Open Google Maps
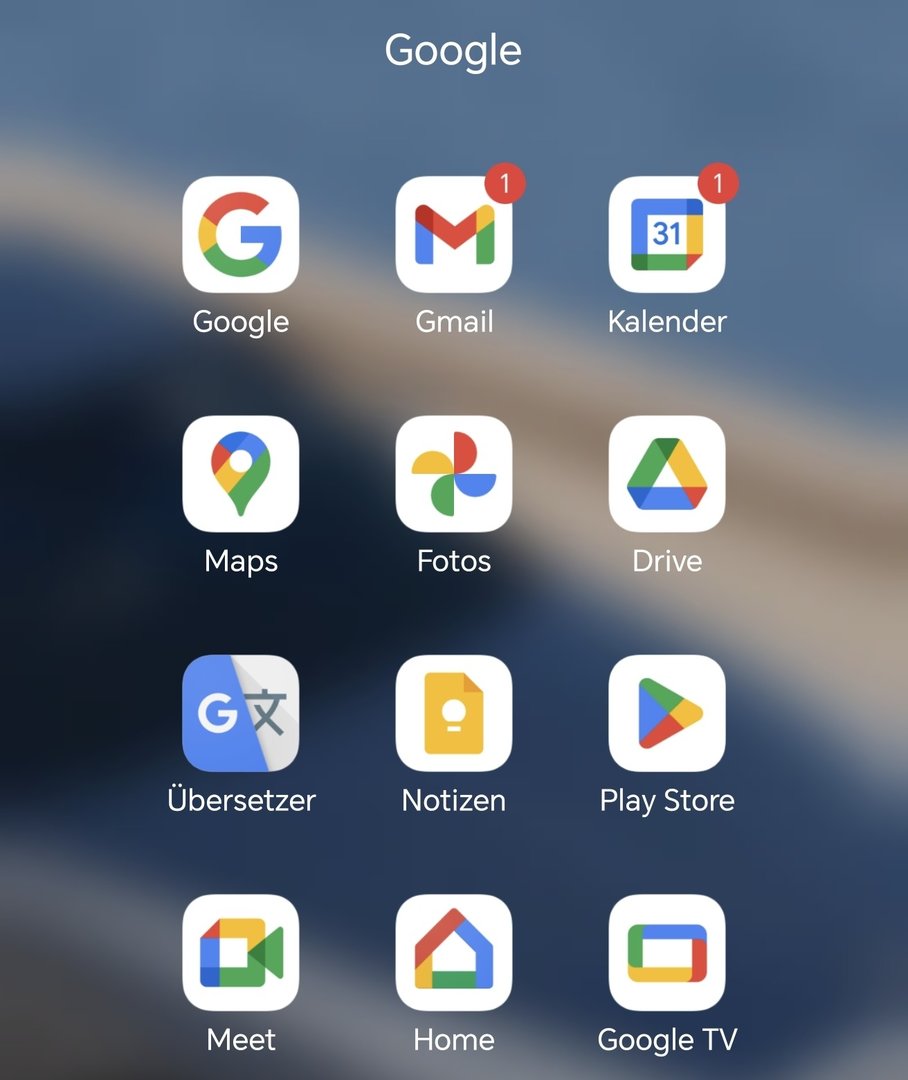The width and height of the screenshot is (908, 1080). (x=240, y=474)
